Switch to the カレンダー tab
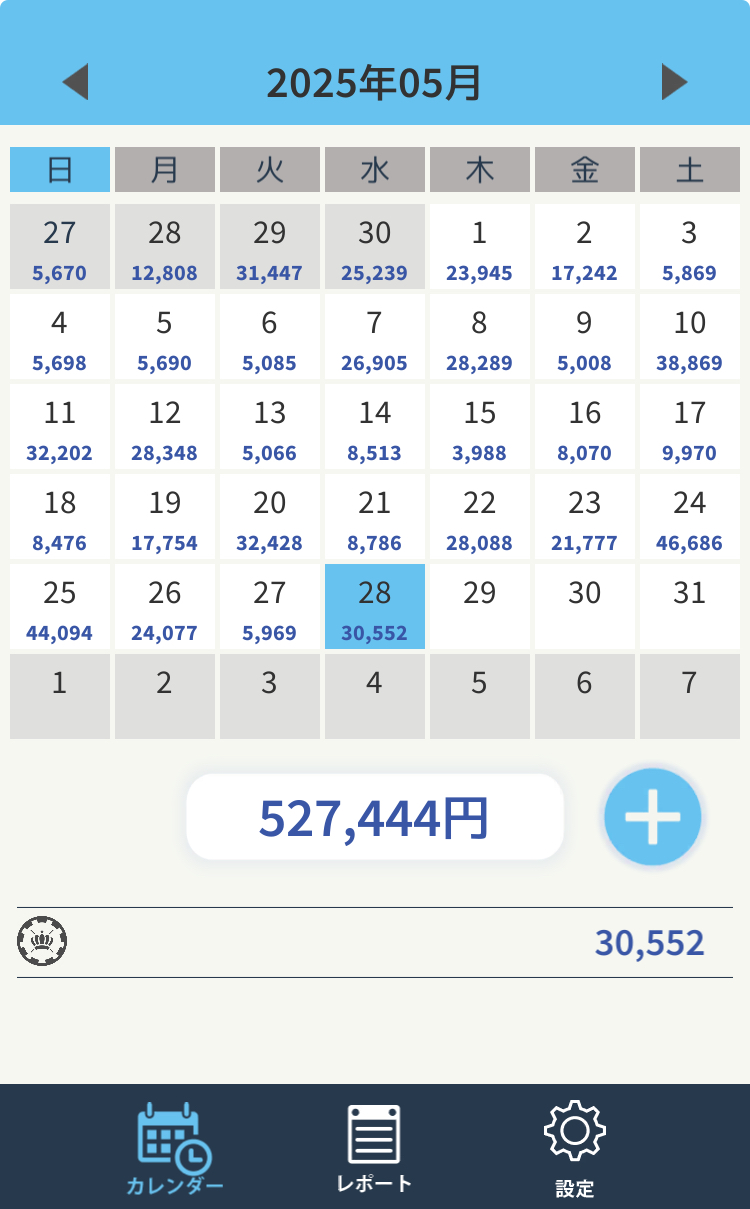The image size is (750, 1209). pyautogui.click(x=175, y=1148)
